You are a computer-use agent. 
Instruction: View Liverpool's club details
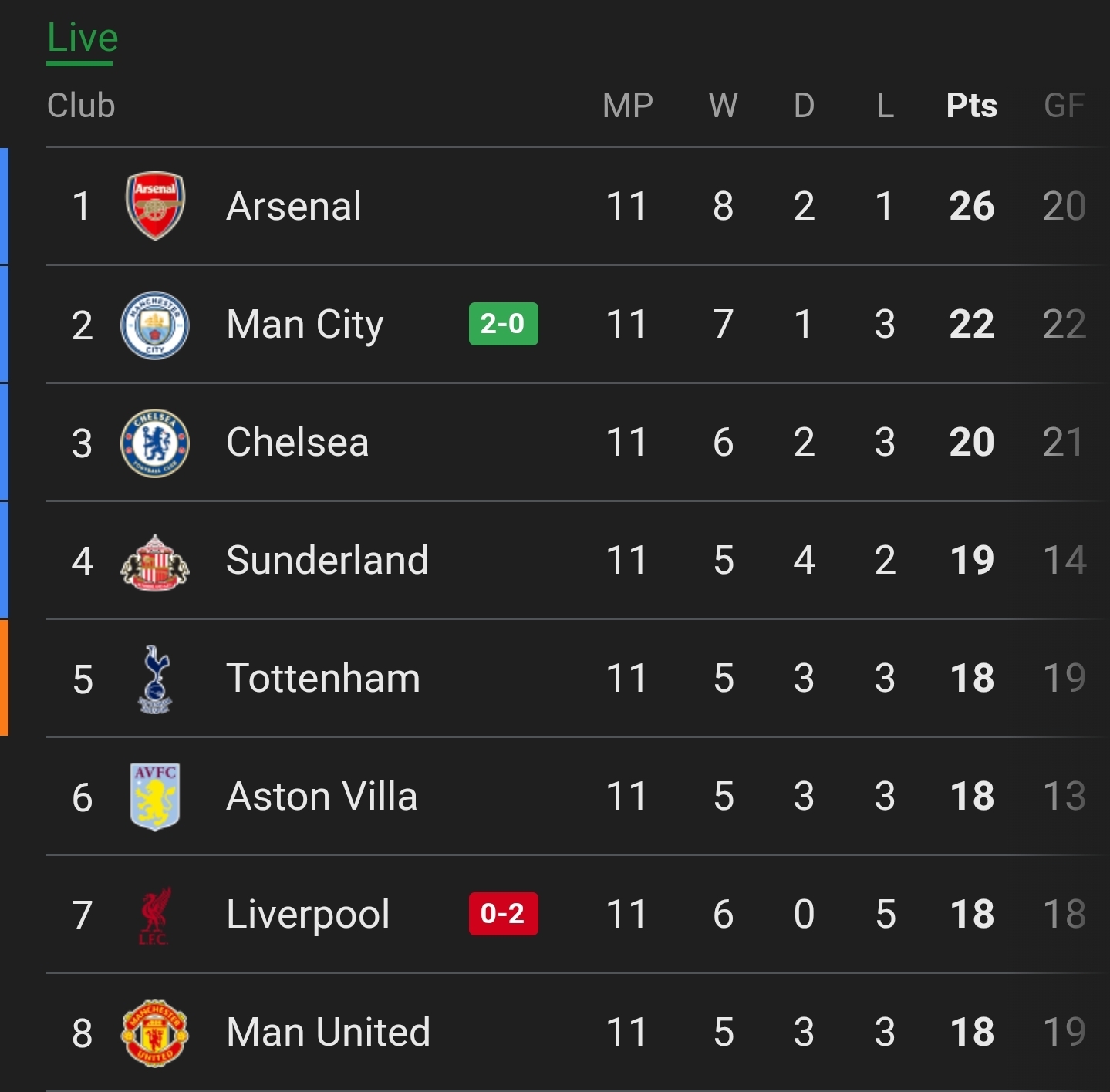click(308, 915)
